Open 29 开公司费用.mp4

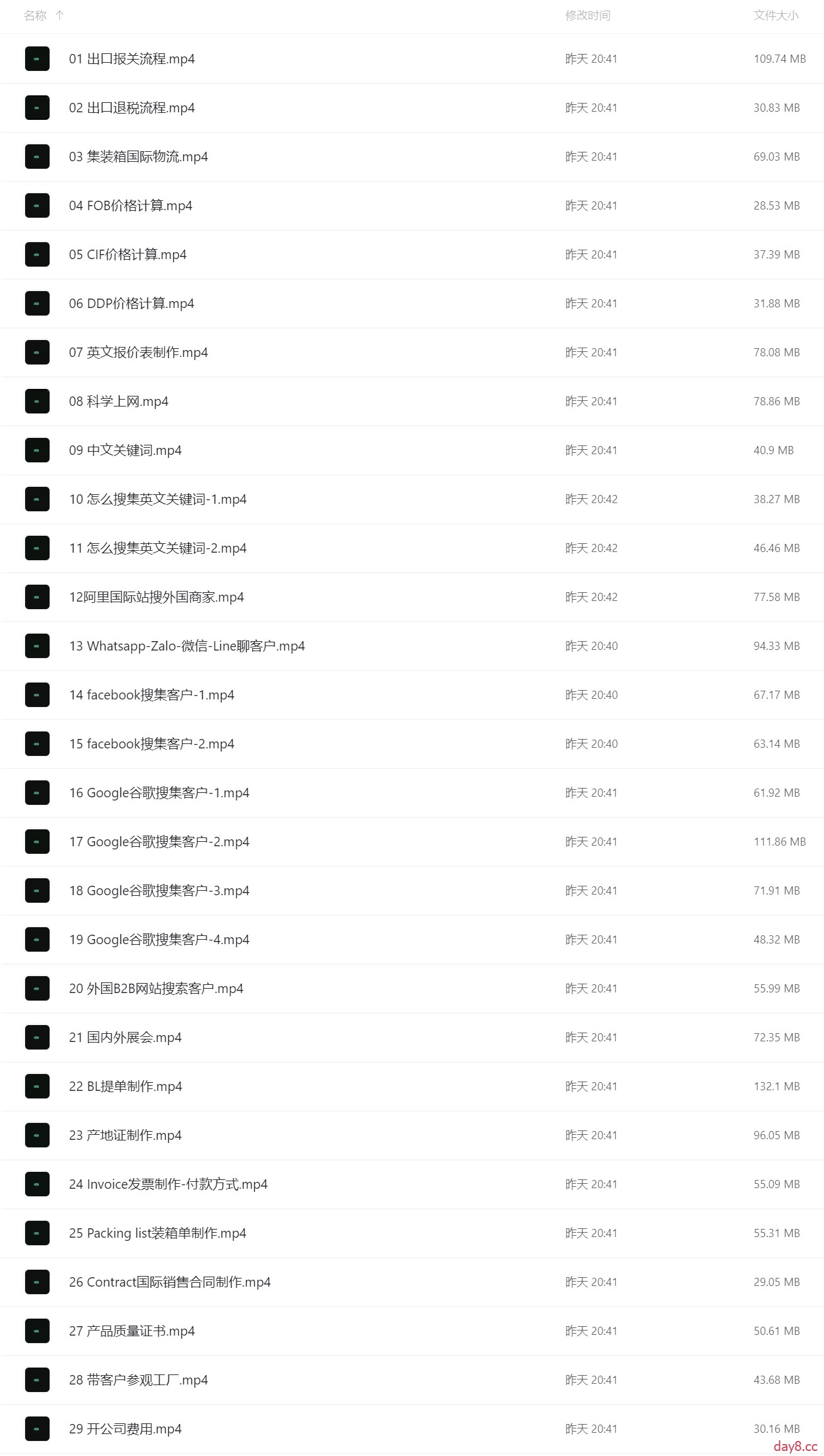click(125, 1429)
